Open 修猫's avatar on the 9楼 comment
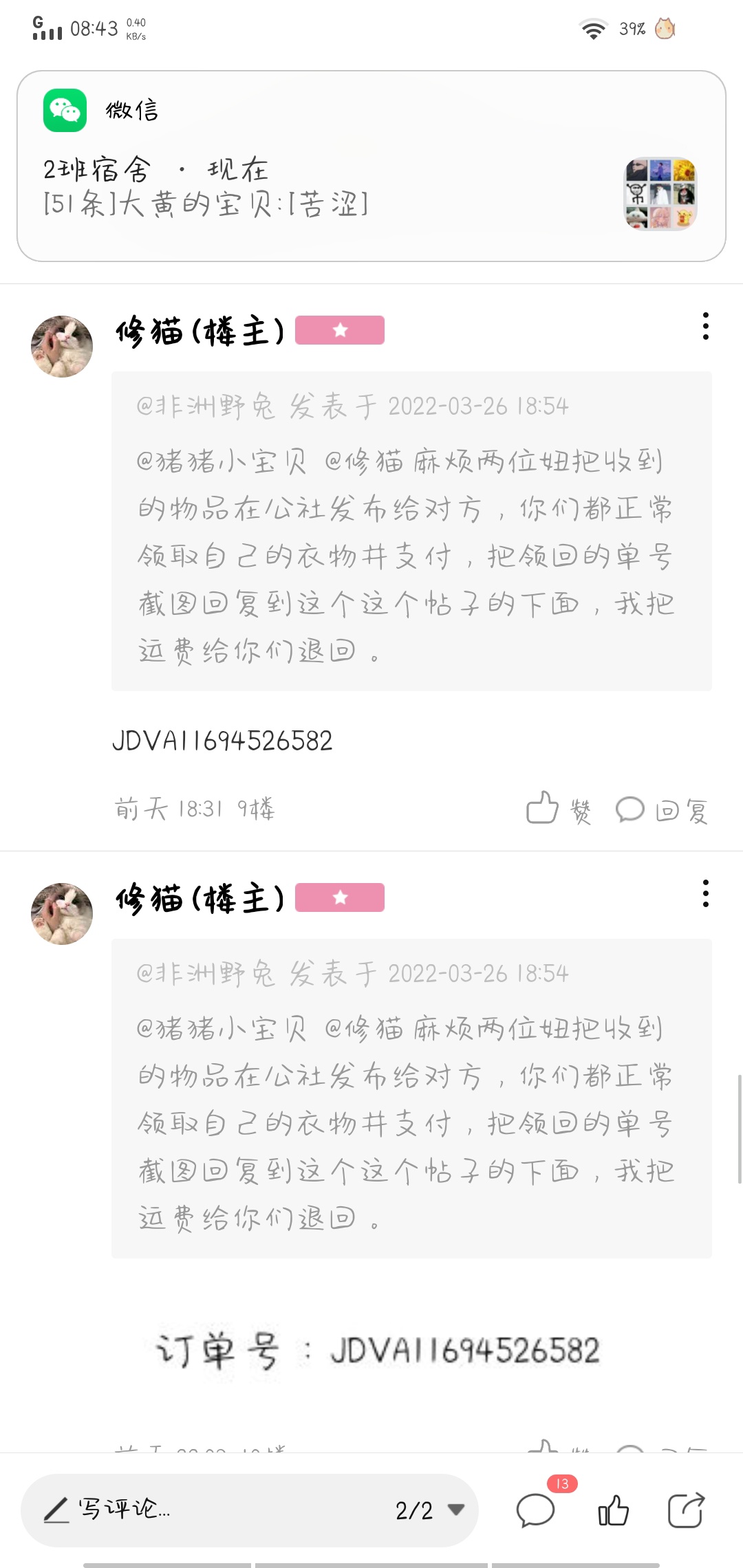743x1568 pixels. pyautogui.click(x=62, y=347)
